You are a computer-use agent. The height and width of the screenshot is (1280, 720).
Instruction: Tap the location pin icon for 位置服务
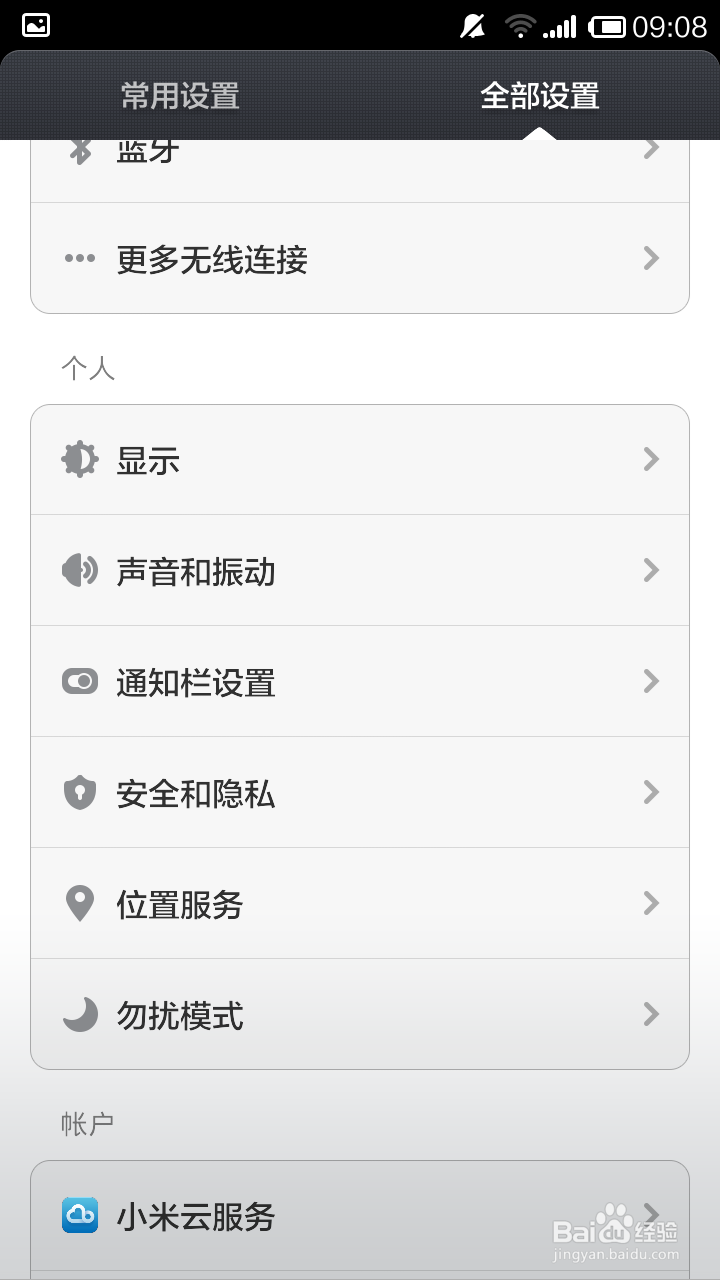(80, 903)
